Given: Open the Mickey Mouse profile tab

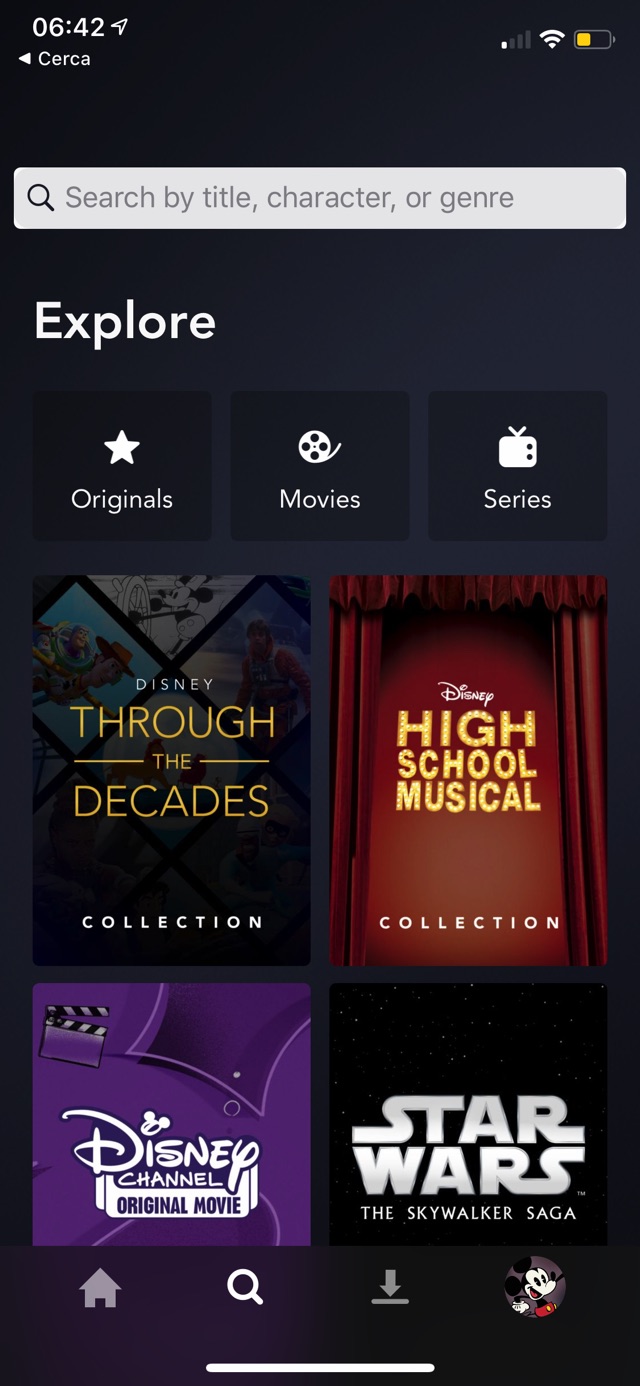Looking at the screenshot, I should pos(535,1286).
